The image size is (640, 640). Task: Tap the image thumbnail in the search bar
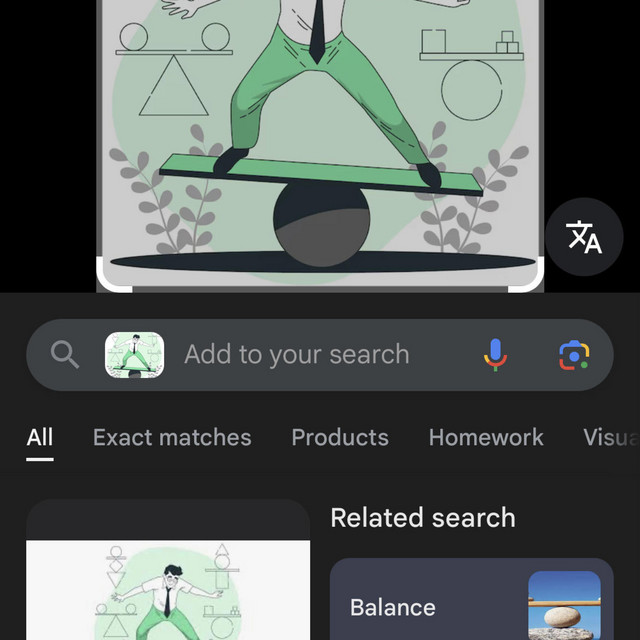click(135, 355)
